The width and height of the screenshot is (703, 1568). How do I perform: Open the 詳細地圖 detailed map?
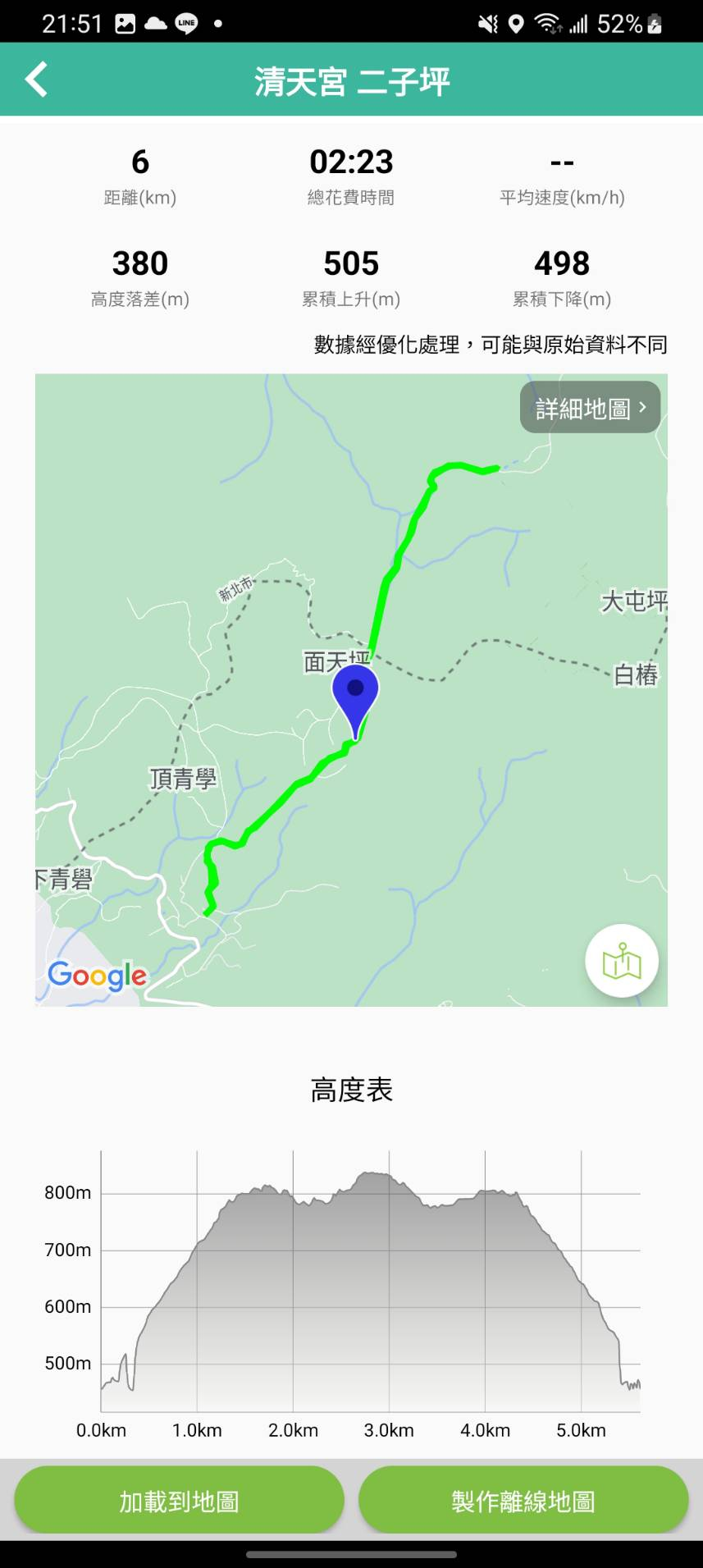coord(590,407)
